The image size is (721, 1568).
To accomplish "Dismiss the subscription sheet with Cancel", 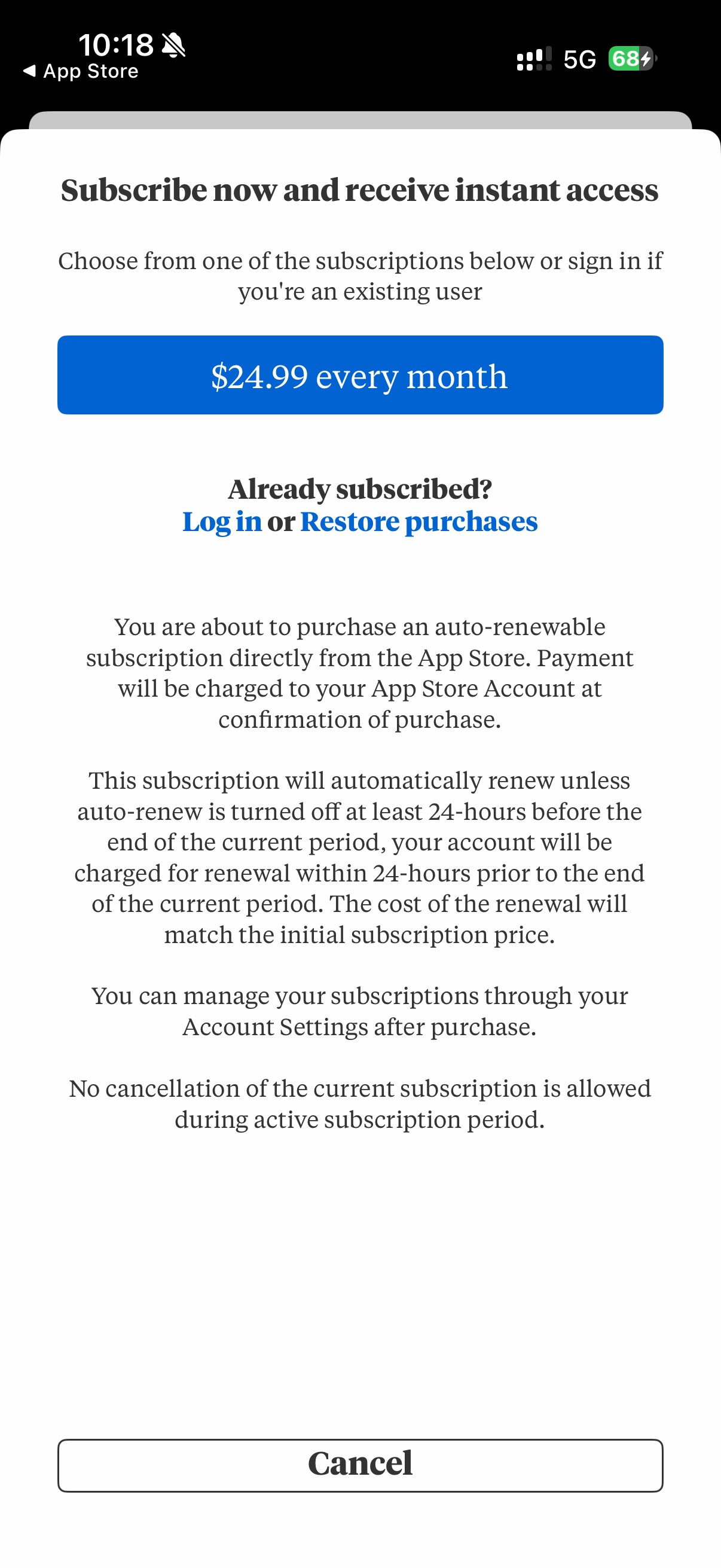I will (x=360, y=1465).
